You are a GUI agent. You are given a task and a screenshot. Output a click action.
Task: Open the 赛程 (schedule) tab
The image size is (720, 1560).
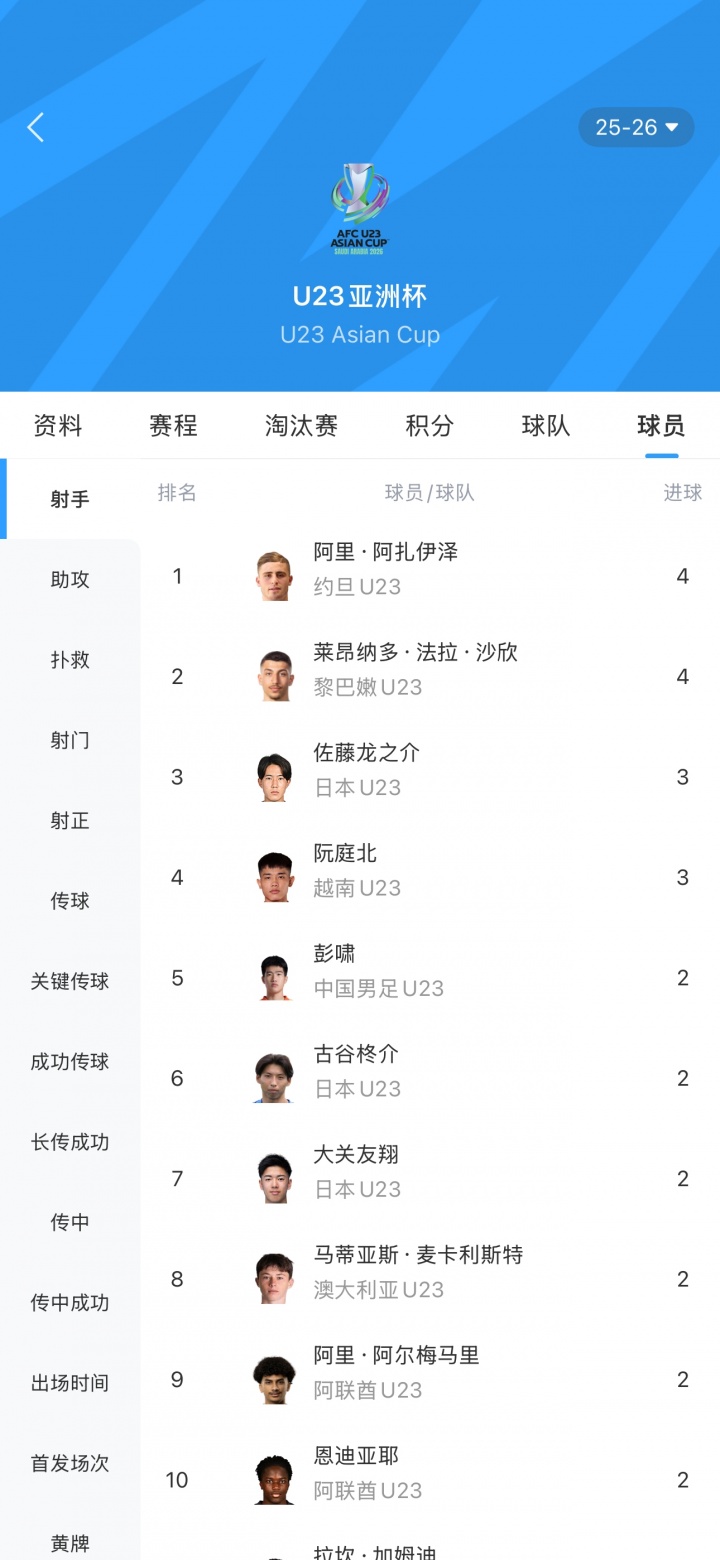tap(172, 425)
